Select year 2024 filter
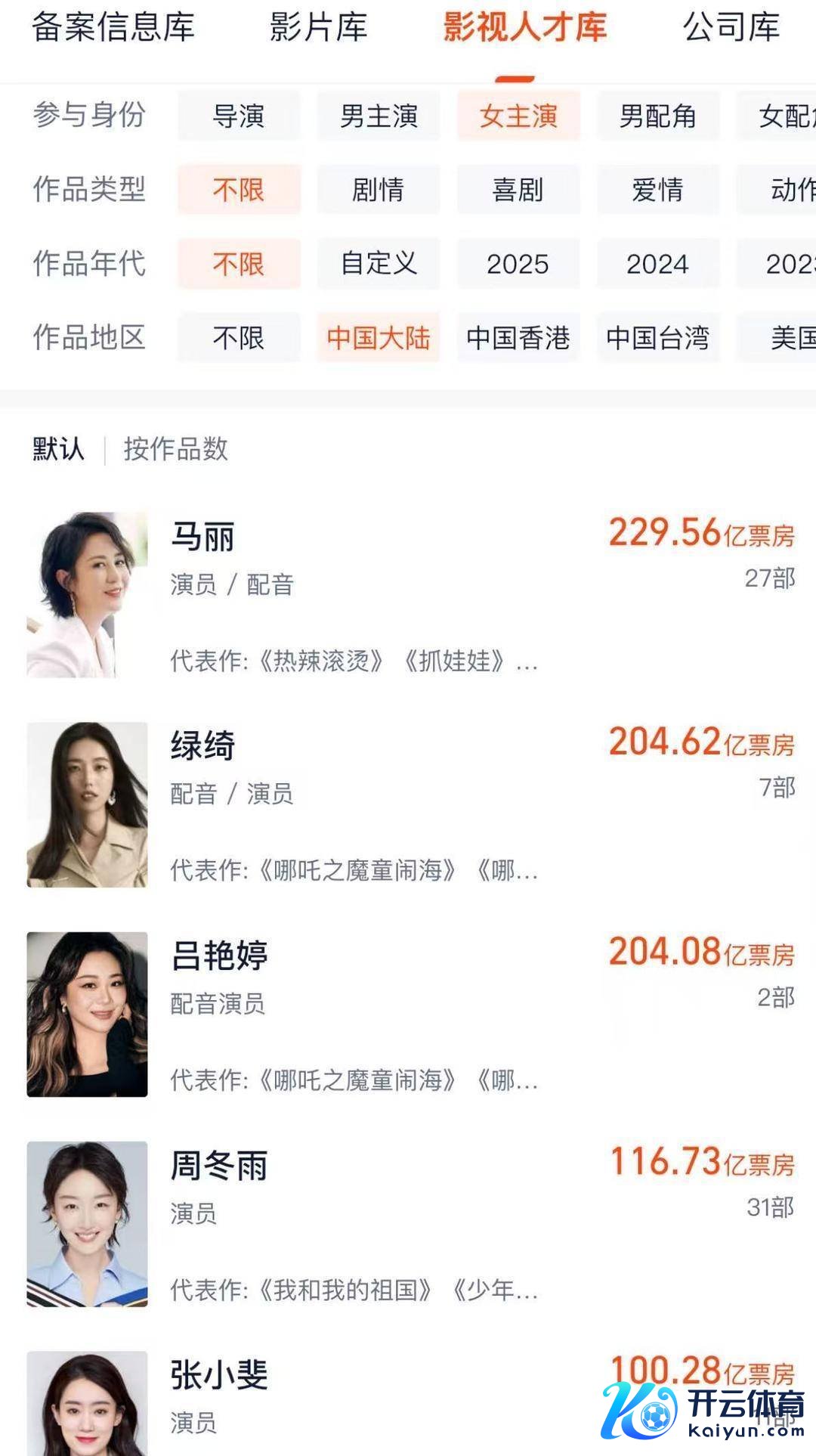The image size is (816, 1456). pos(657,264)
